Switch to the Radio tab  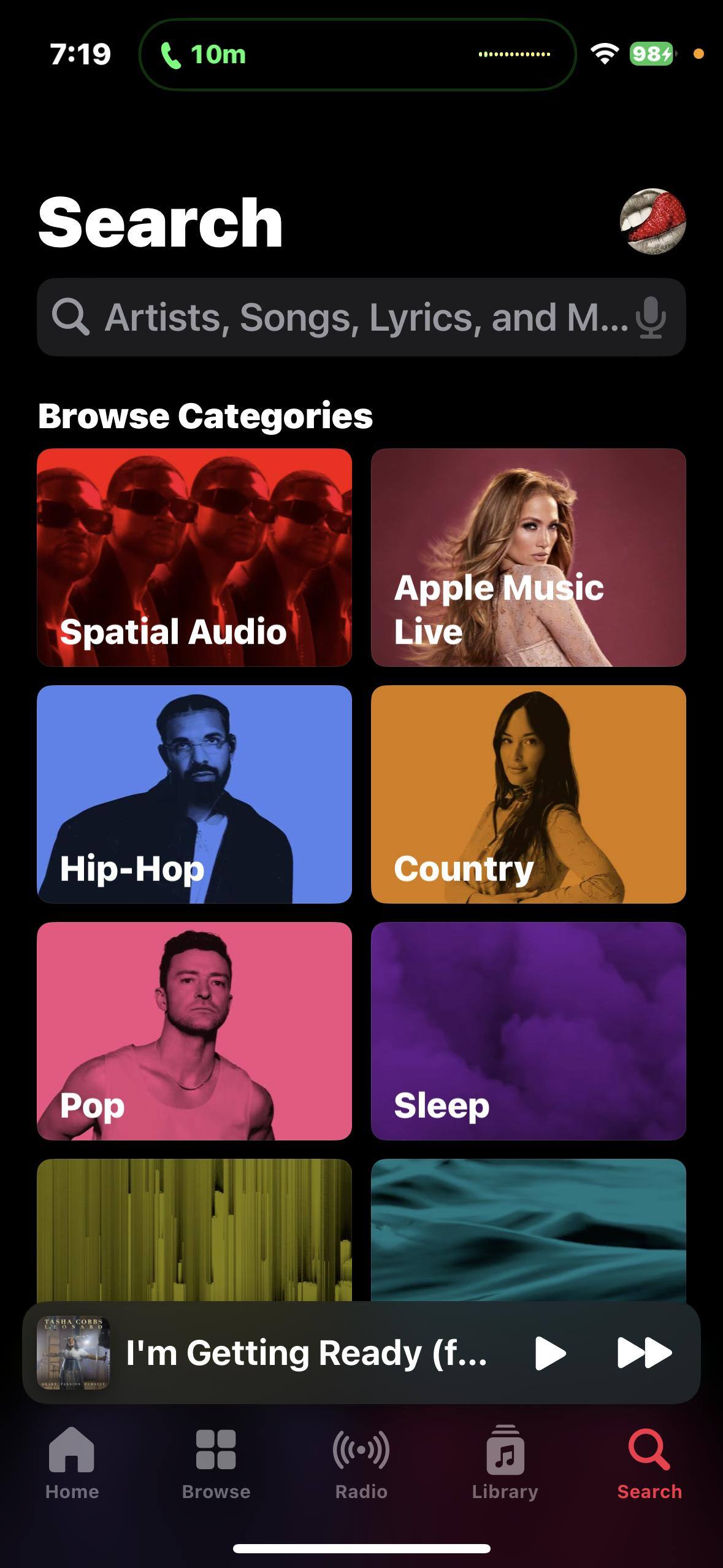coord(361,1462)
